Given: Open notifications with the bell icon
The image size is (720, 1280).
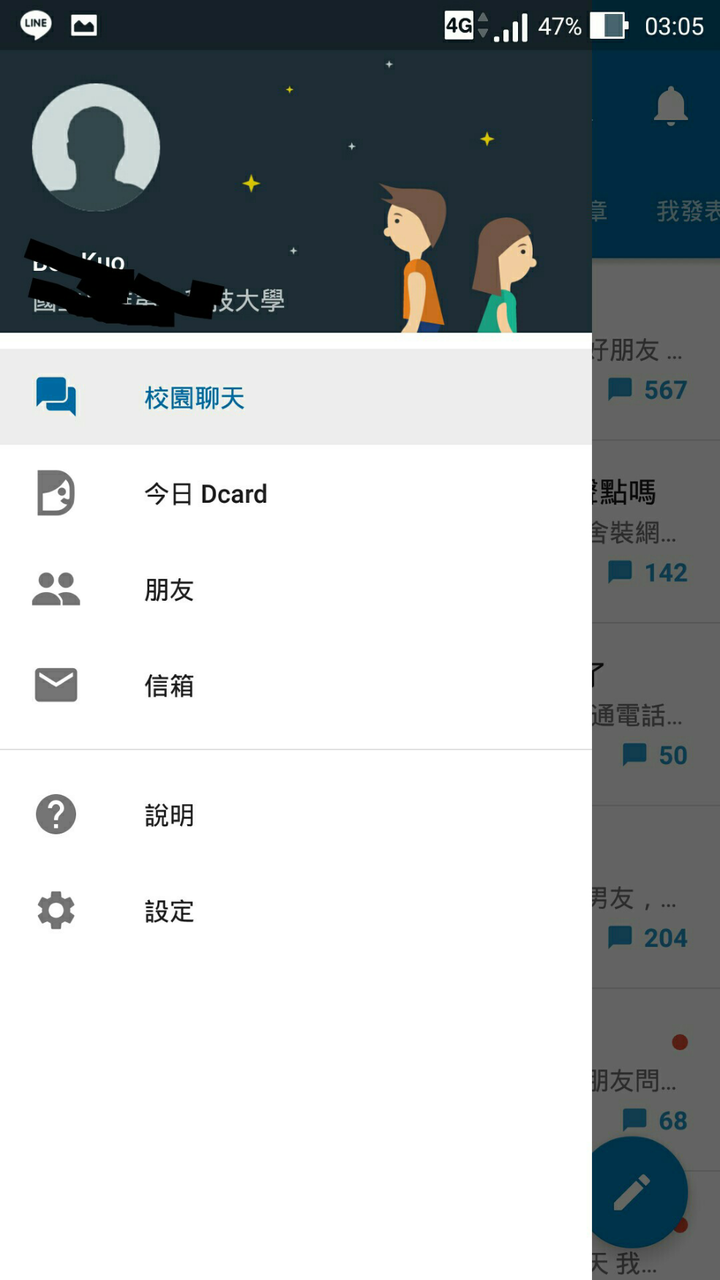Looking at the screenshot, I should [670, 104].
